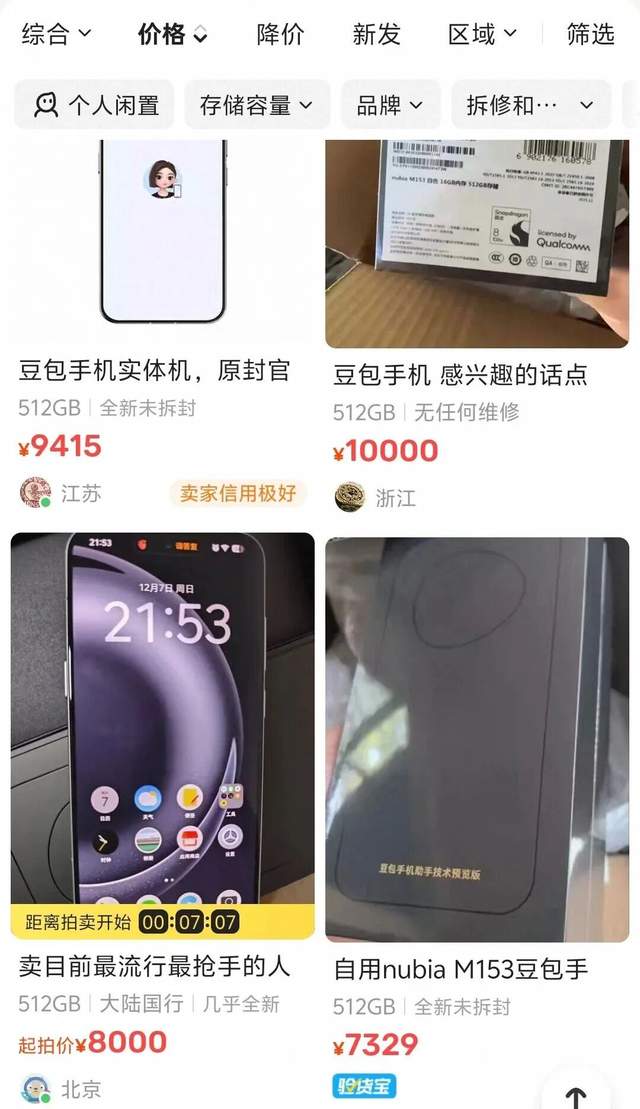Screen dimensions: 640x1109
Task: Open the 综合 sort dropdown
Action: (56, 34)
